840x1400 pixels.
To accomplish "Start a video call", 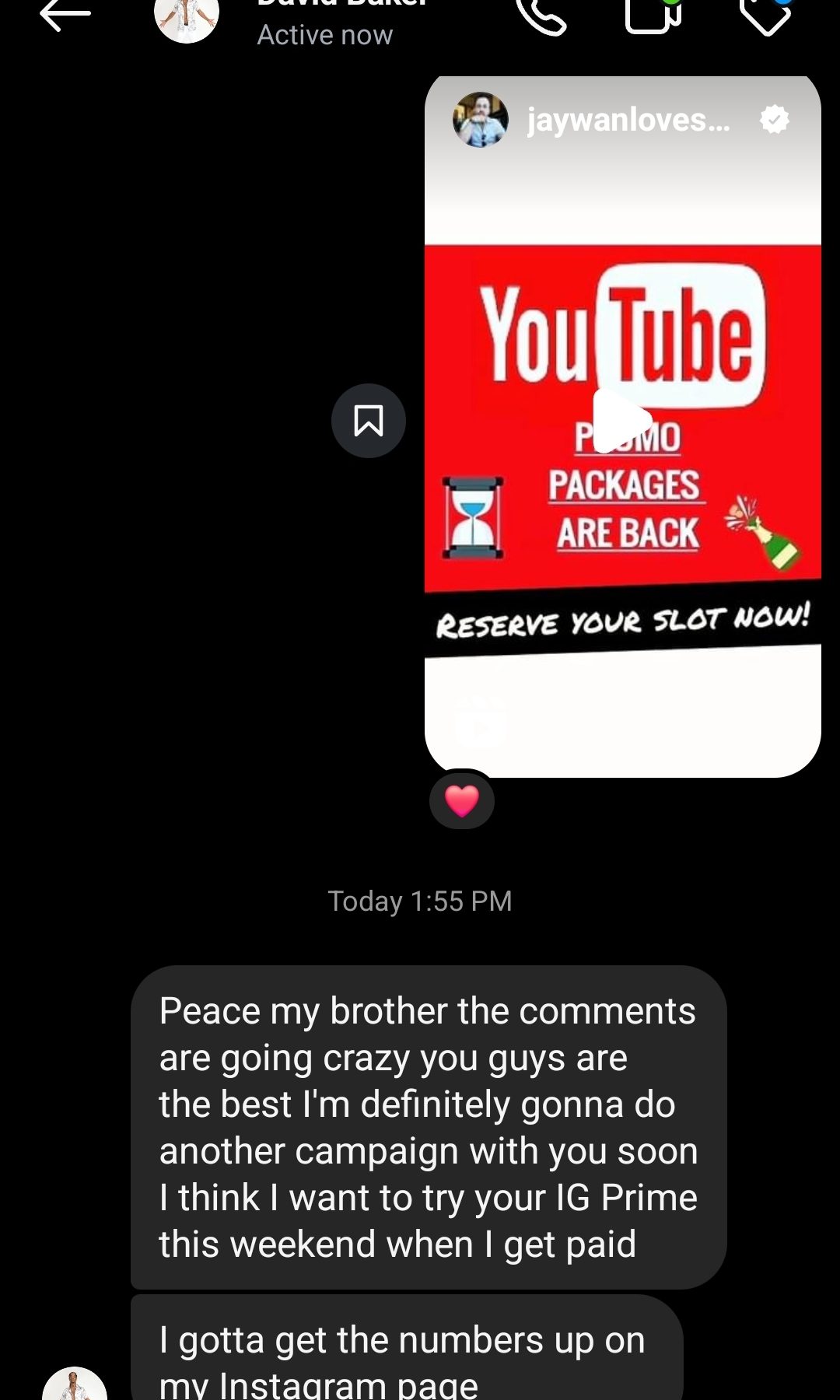I will 653,16.
